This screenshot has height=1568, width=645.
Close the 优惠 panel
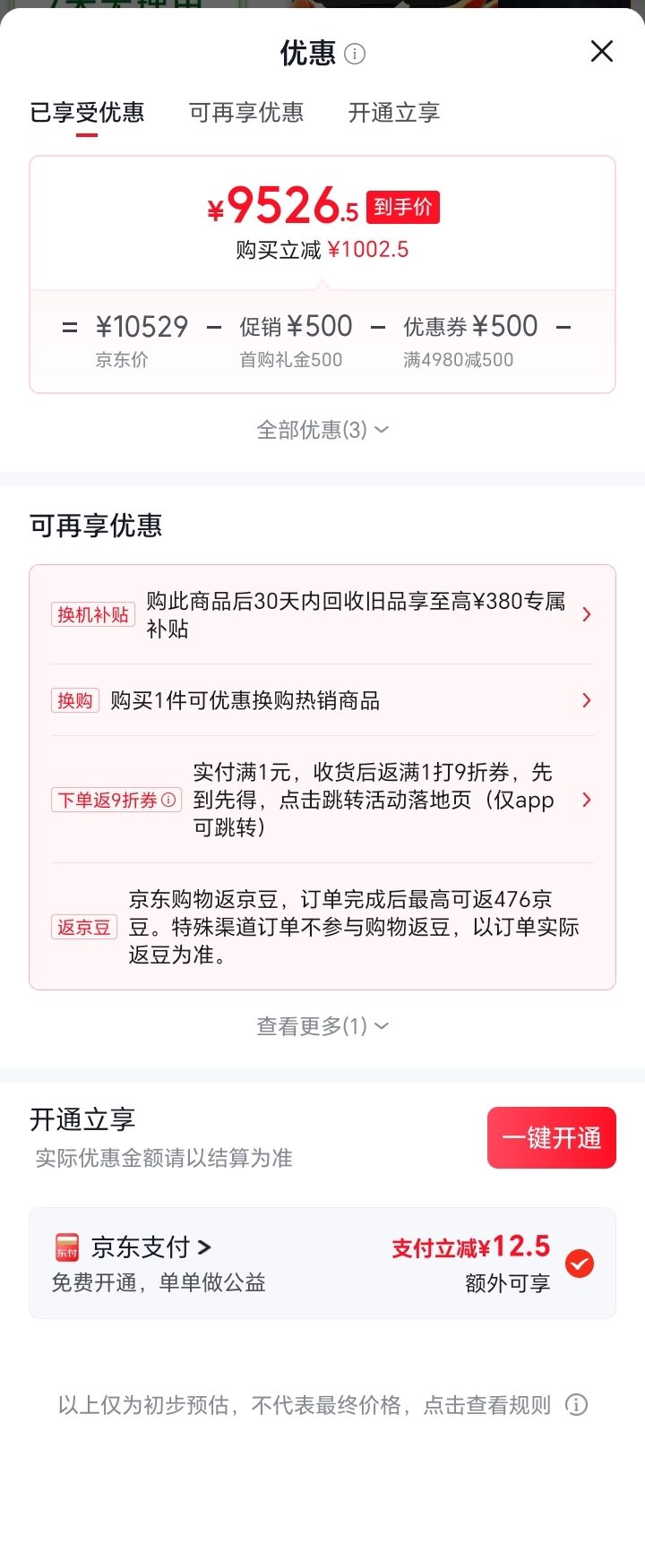(x=602, y=52)
